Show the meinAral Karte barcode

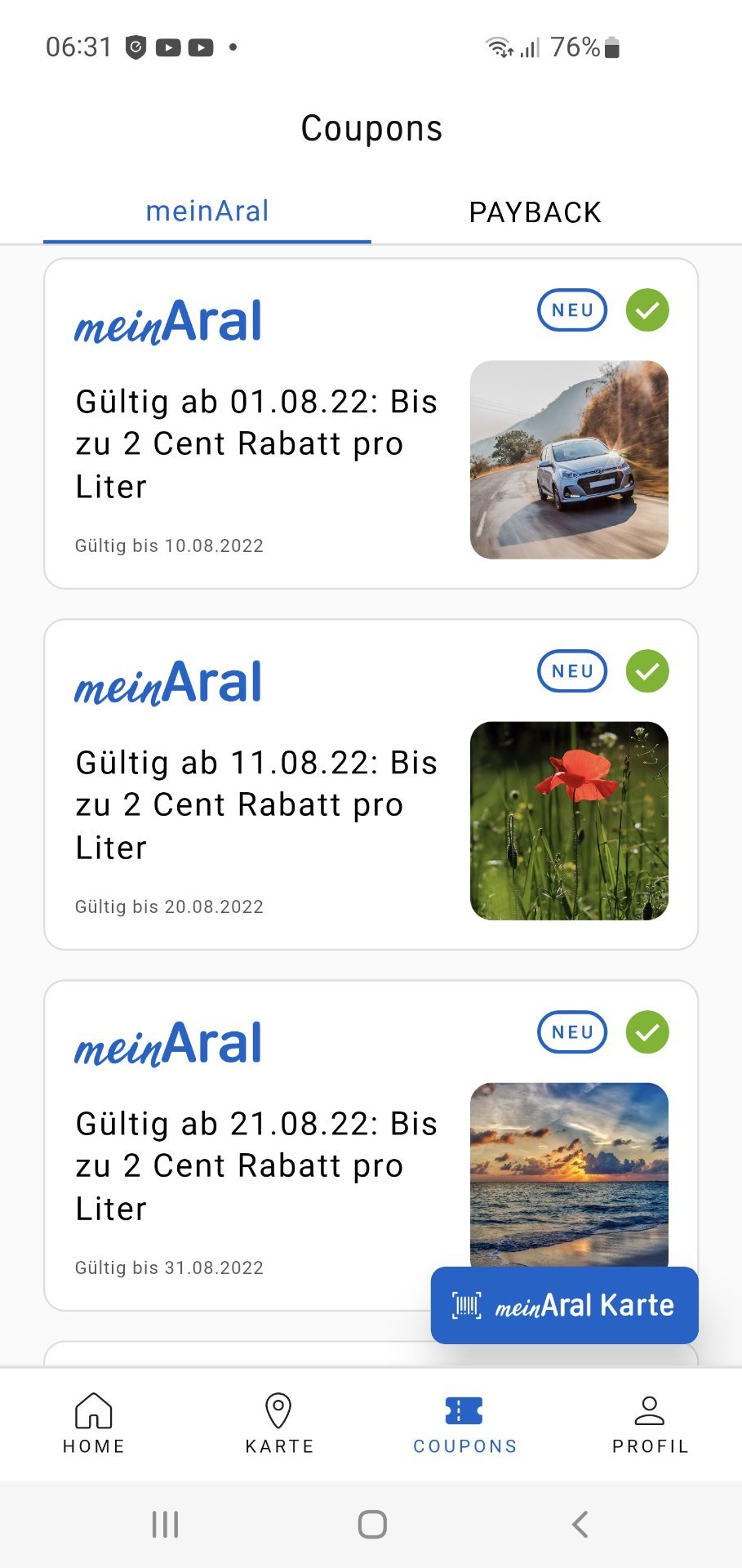point(564,1305)
